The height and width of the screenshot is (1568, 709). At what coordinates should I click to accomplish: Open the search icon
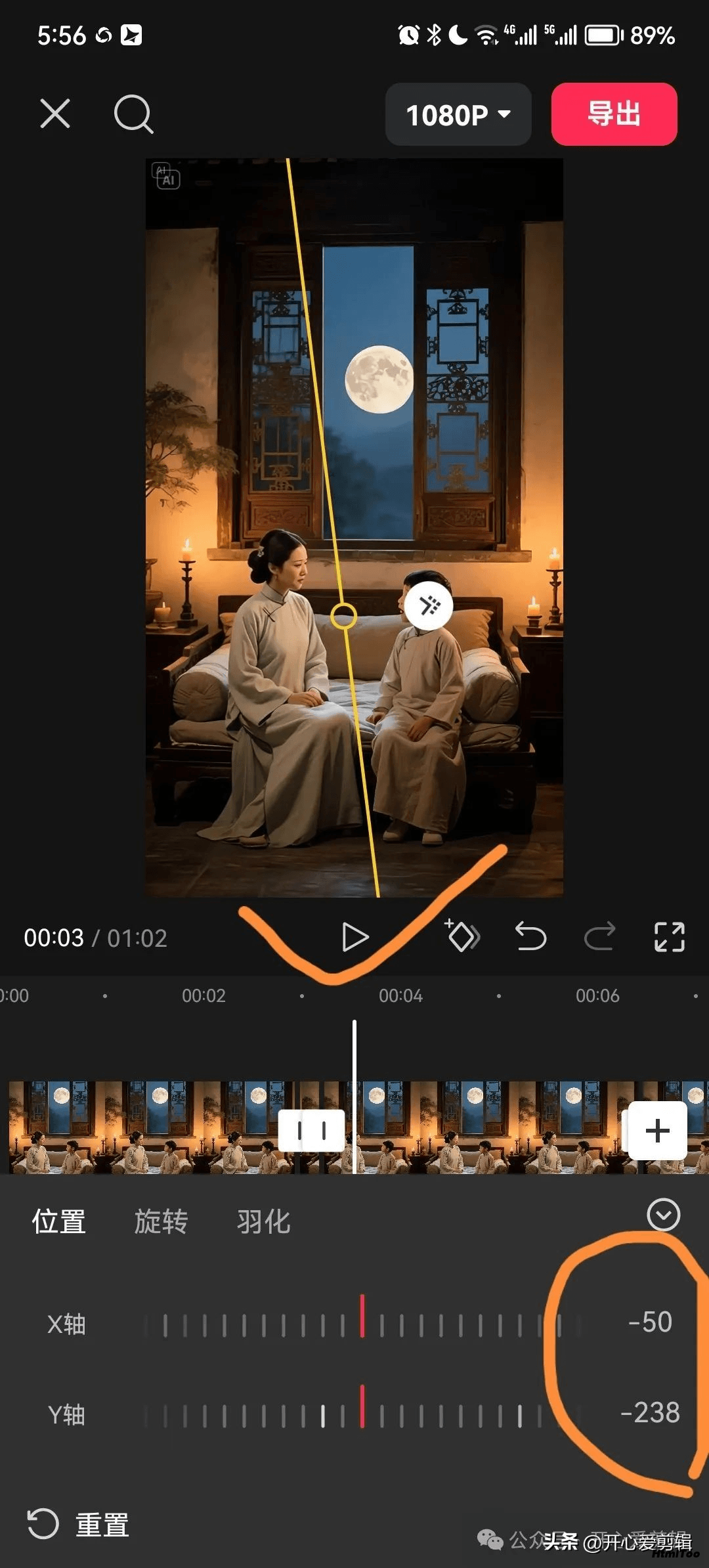pos(133,114)
